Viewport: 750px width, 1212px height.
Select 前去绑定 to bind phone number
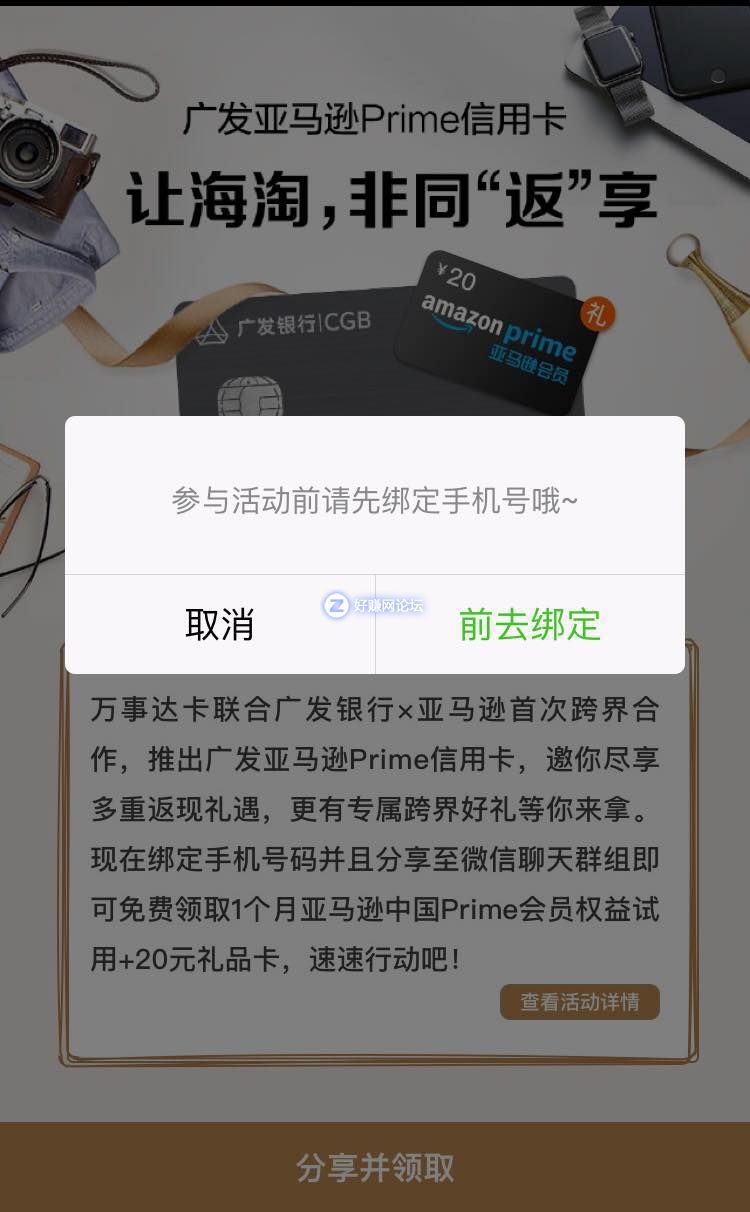point(530,624)
